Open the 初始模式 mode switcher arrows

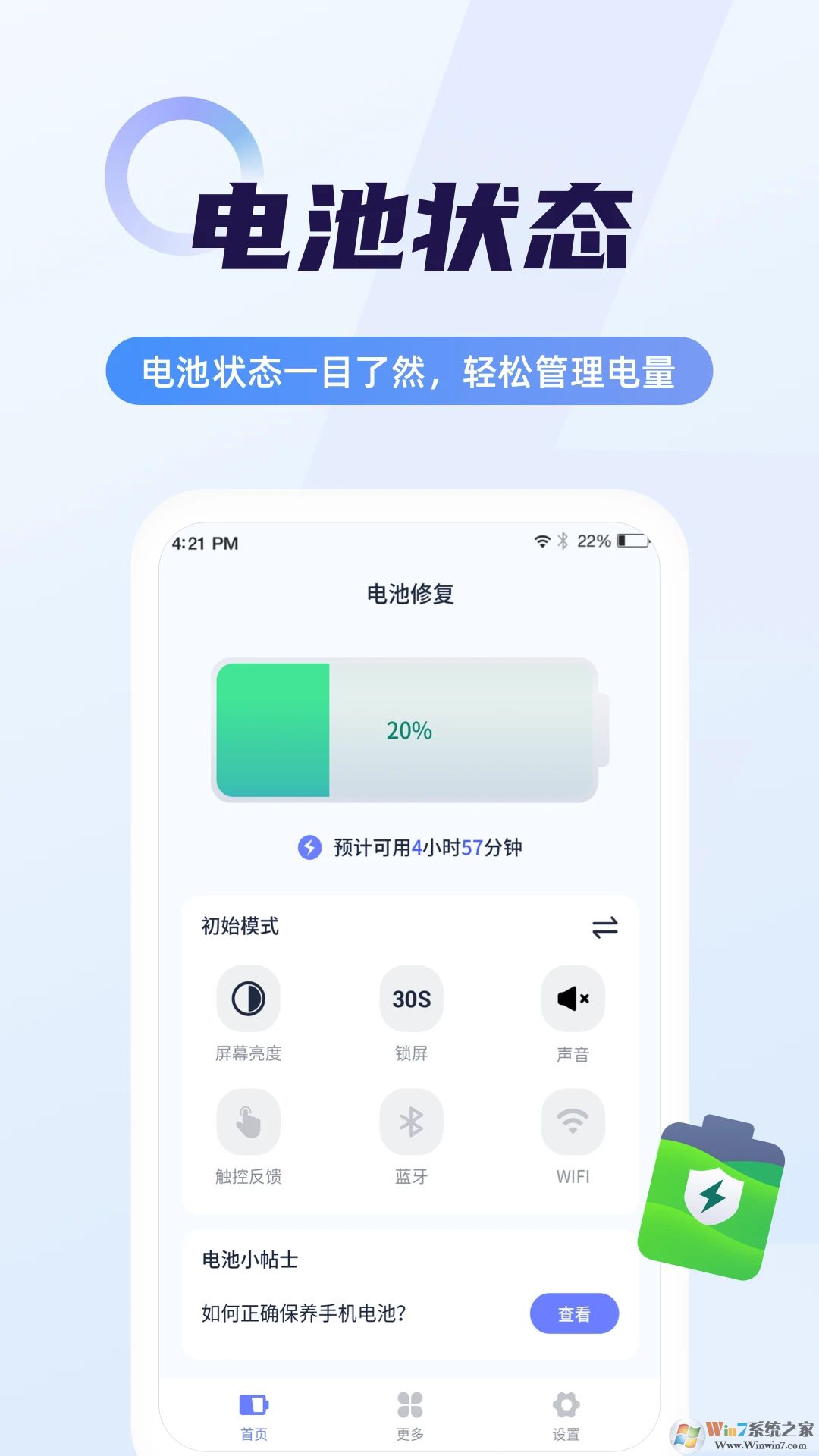(603, 928)
